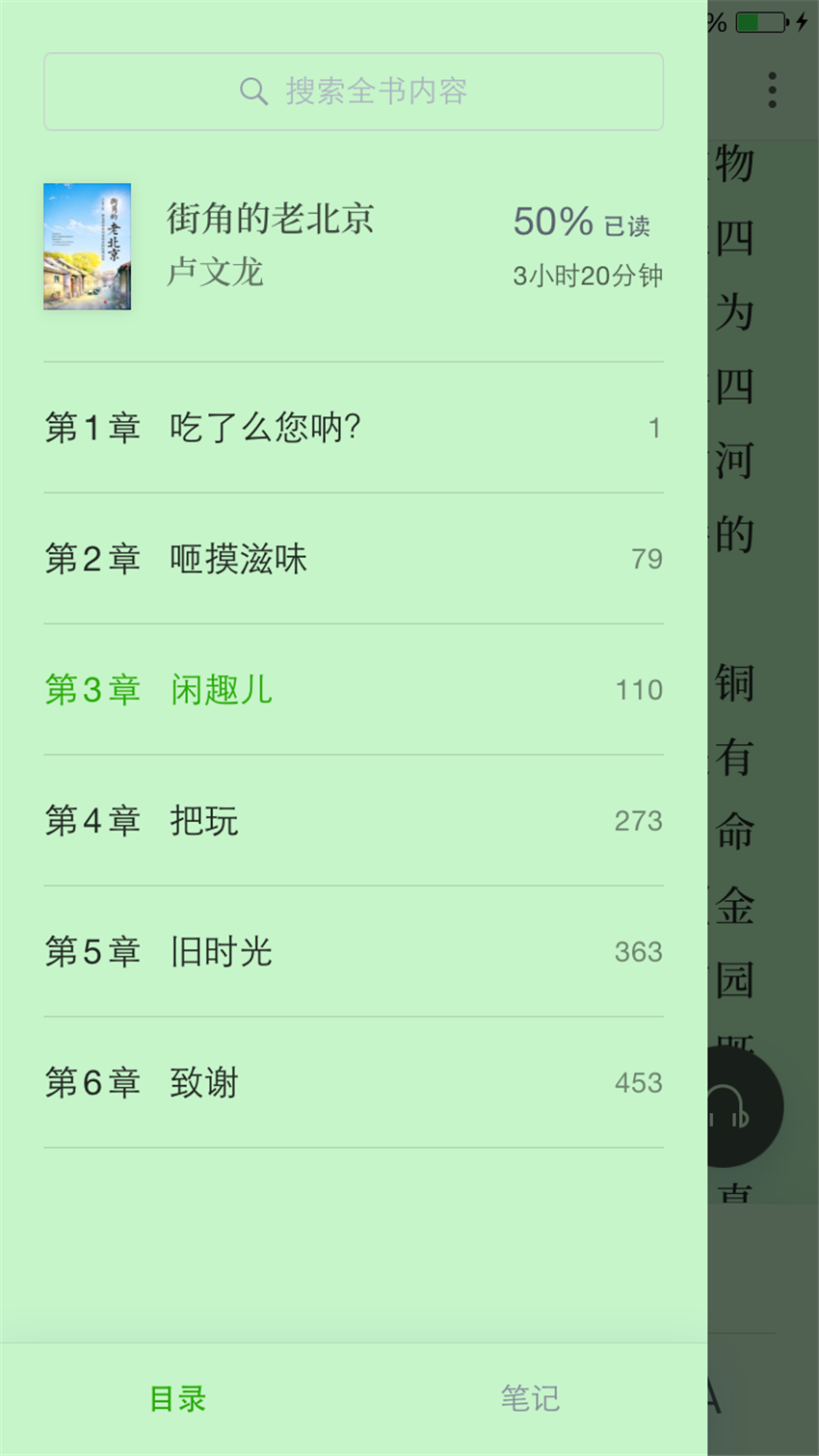Switch to the 笔记 tab

530,1398
